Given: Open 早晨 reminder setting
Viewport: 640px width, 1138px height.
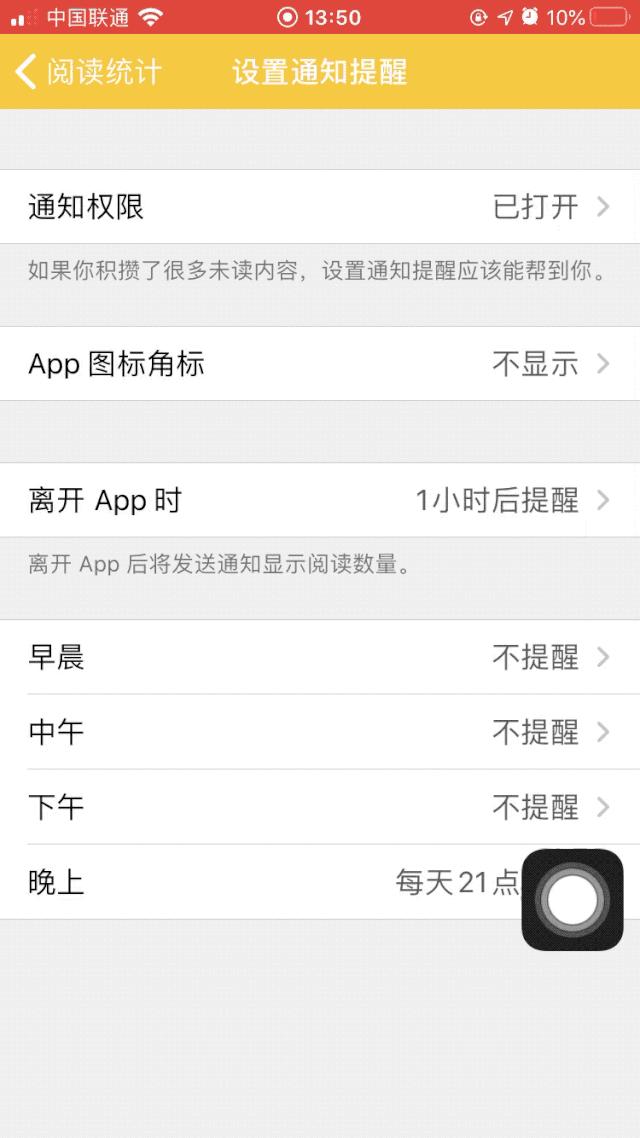Looking at the screenshot, I should (x=320, y=657).
